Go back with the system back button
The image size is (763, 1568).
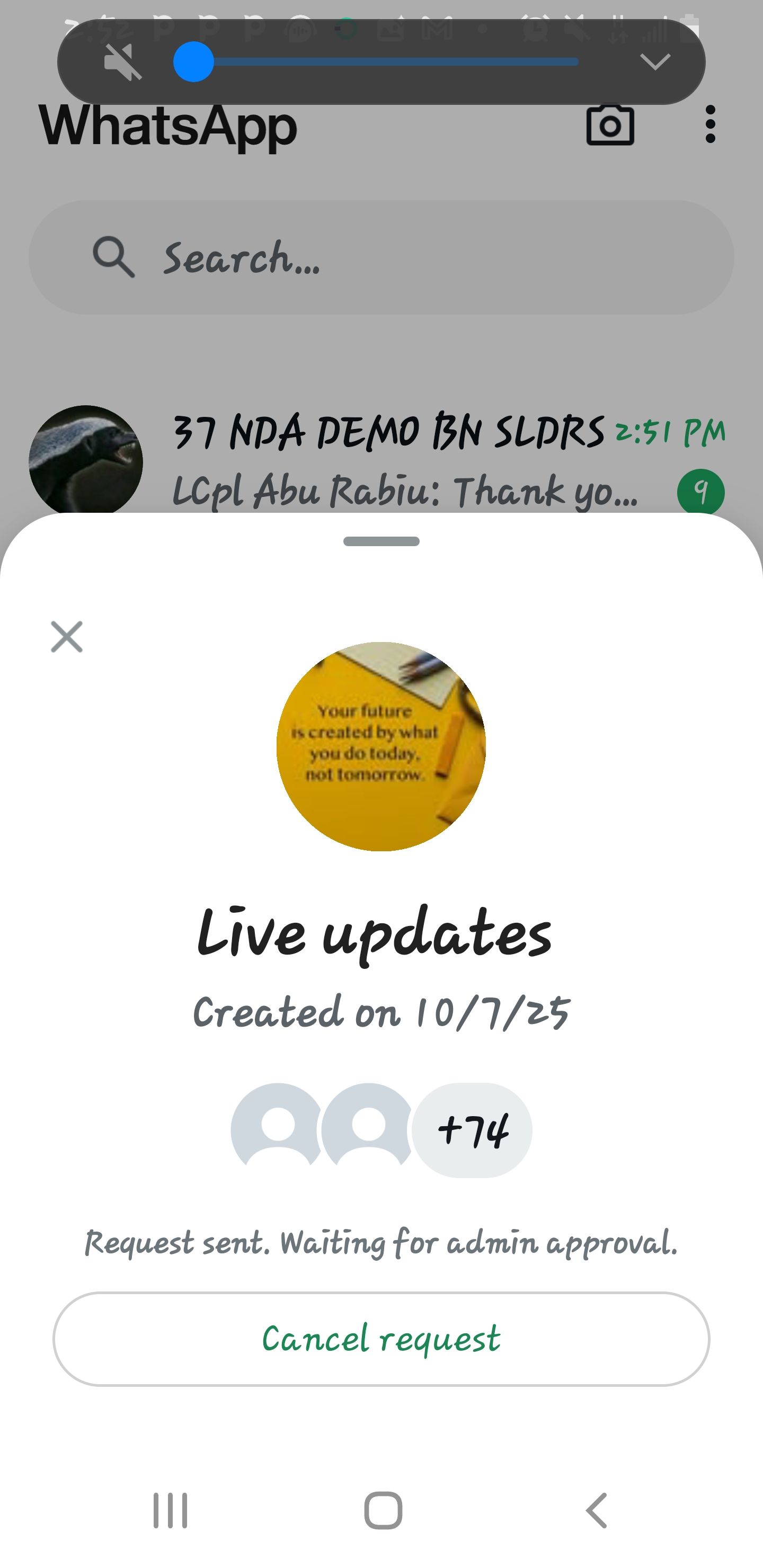pyautogui.click(x=596, y=1510)
